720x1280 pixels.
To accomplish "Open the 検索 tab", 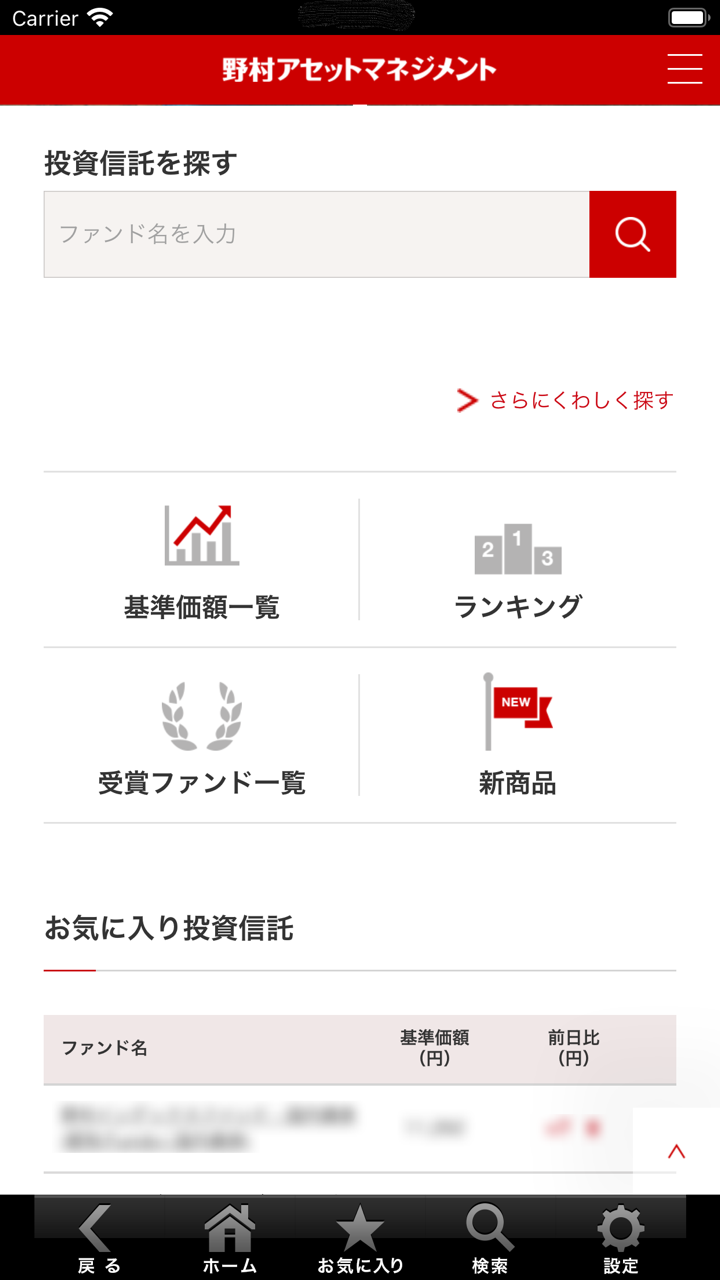I will click(490, 1238).
